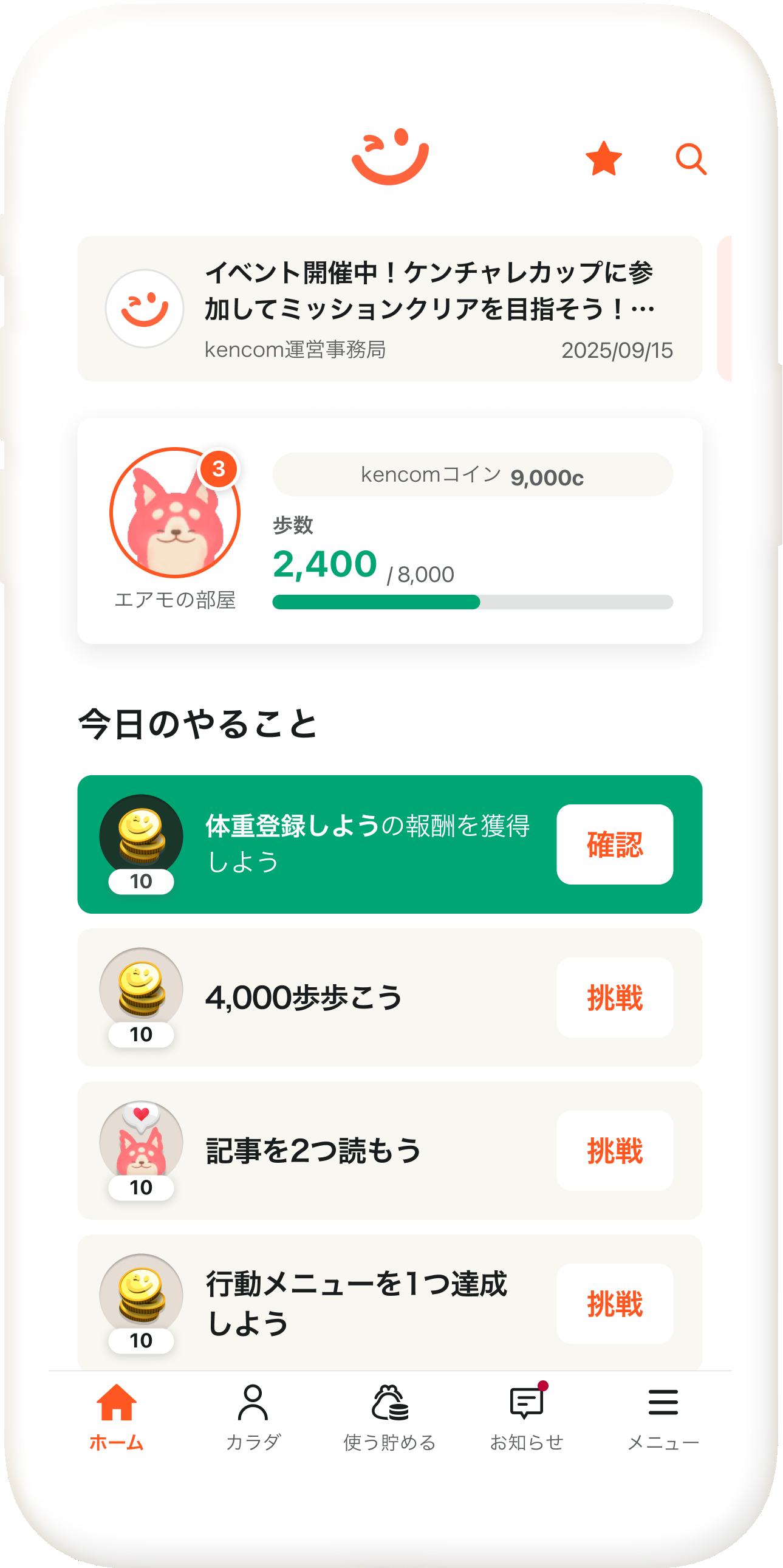The width and height of the screenshot is (783, 1568).
Task: Tap 挑戦 on 記事を2つ読もう mission
Action: (x=615, y=1150)
